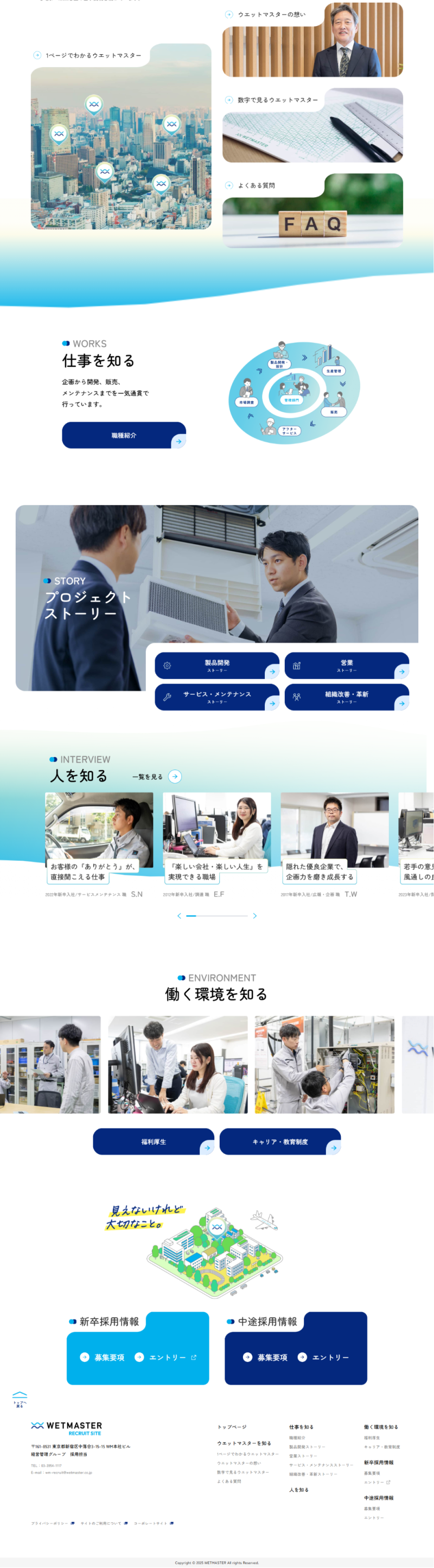Open the 製品開発 story
Viewport: 434px width, 1568px height.
tap(217, 666)
